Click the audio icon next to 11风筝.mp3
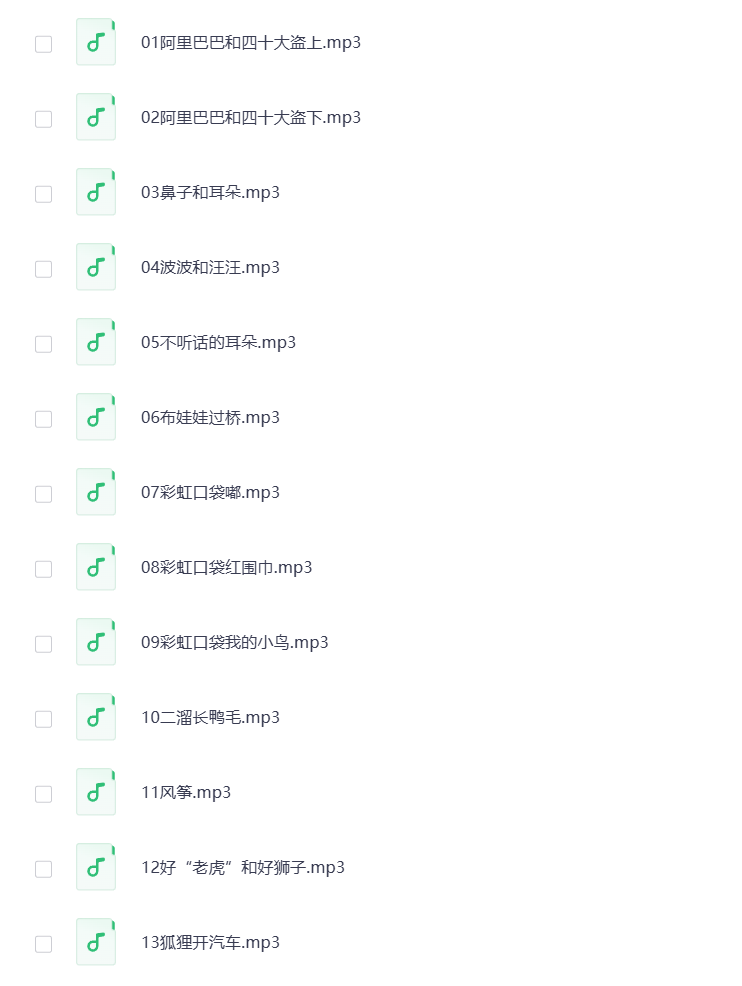Image resolution: width=742 pixels, height=986 pixels. coord(95,792)
